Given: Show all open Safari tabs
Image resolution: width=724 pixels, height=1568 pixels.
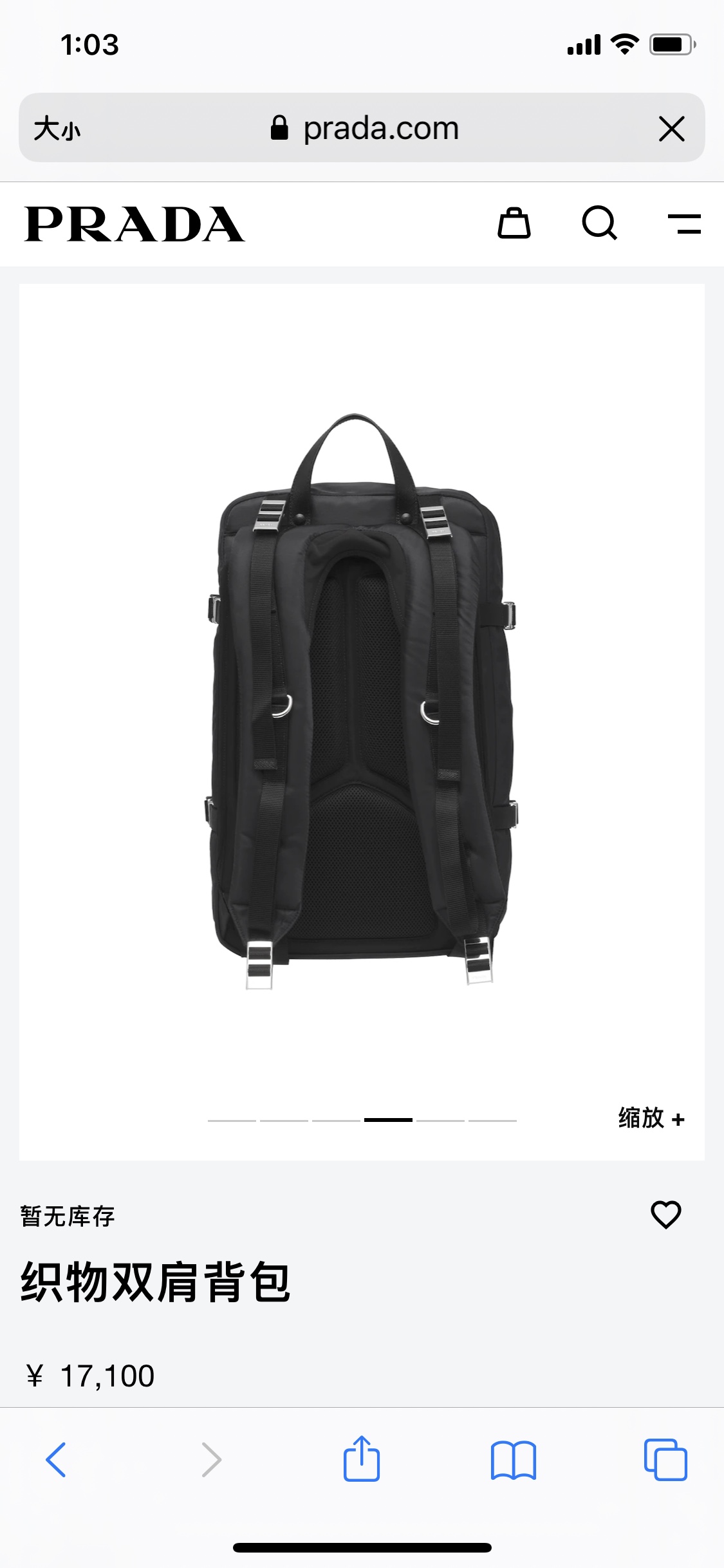Looking at the screenshot, I should (665, 1460).
